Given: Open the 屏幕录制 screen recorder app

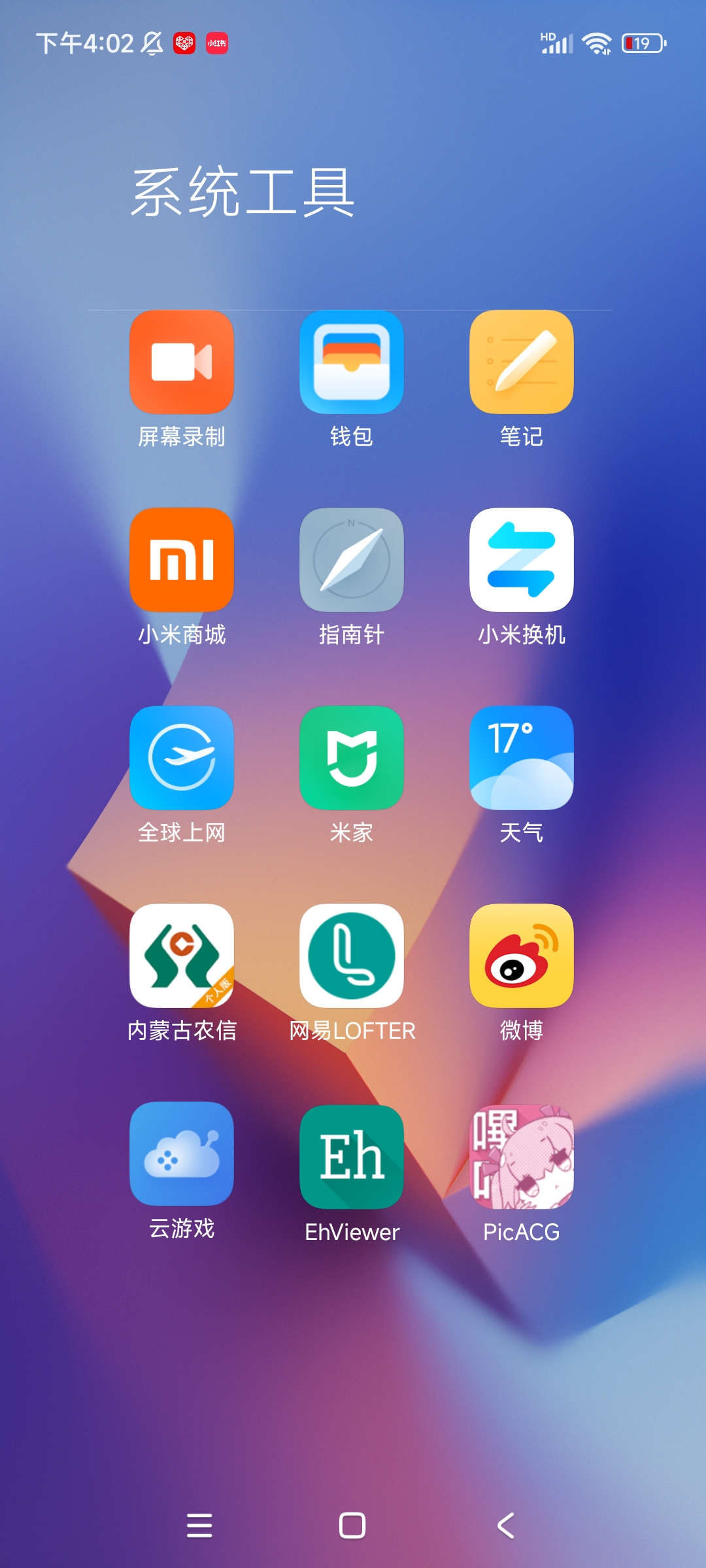Looking at the screenshot, I should 182,363.
